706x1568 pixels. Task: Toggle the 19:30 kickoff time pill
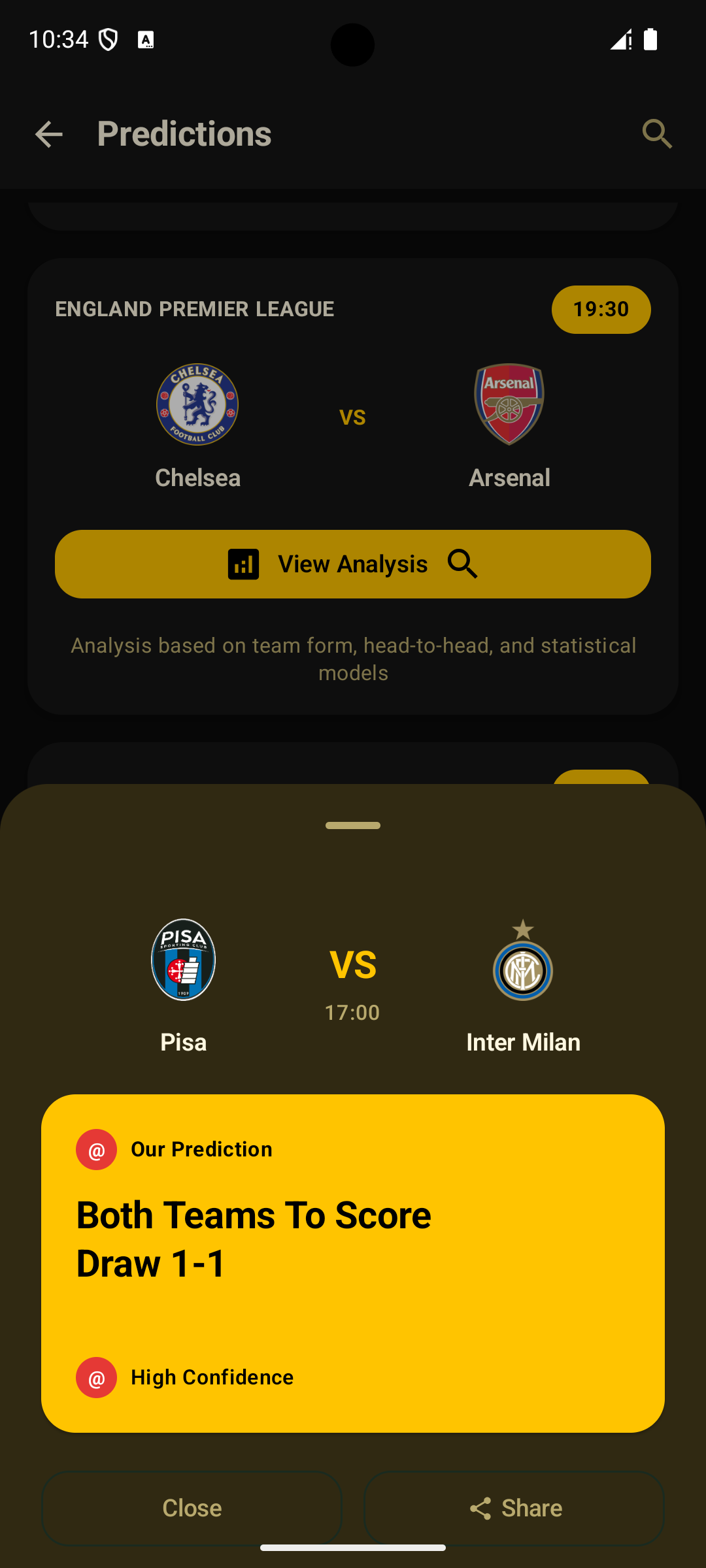click(x=601, y=309)
